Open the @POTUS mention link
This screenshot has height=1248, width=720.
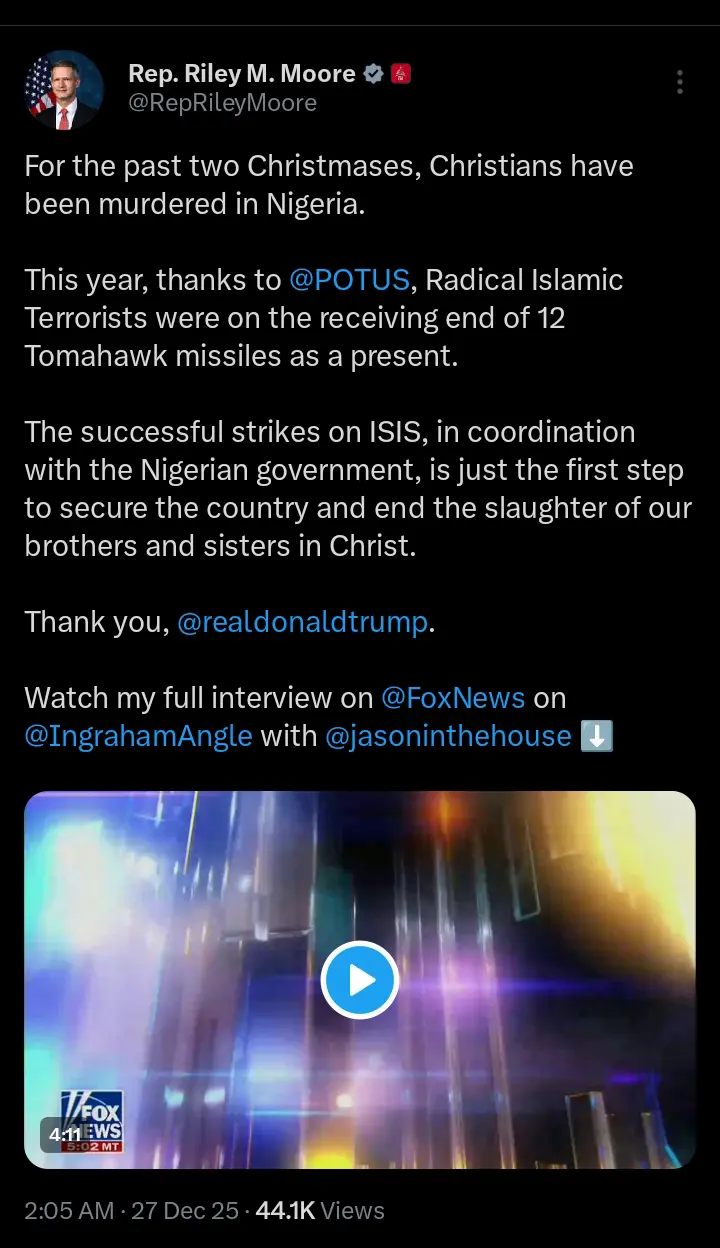click(349, 280)
